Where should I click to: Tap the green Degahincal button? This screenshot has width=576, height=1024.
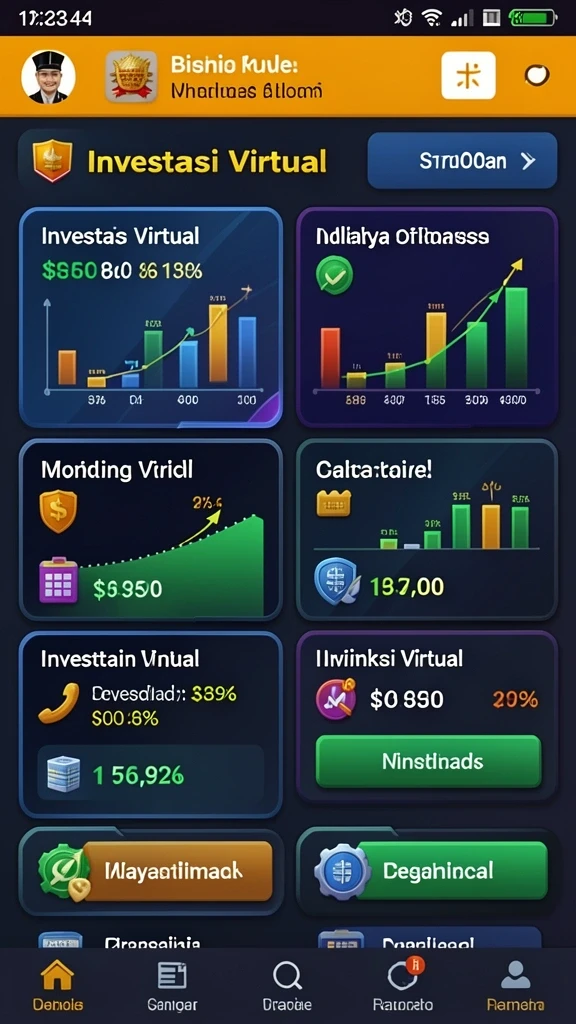[451, 871]
